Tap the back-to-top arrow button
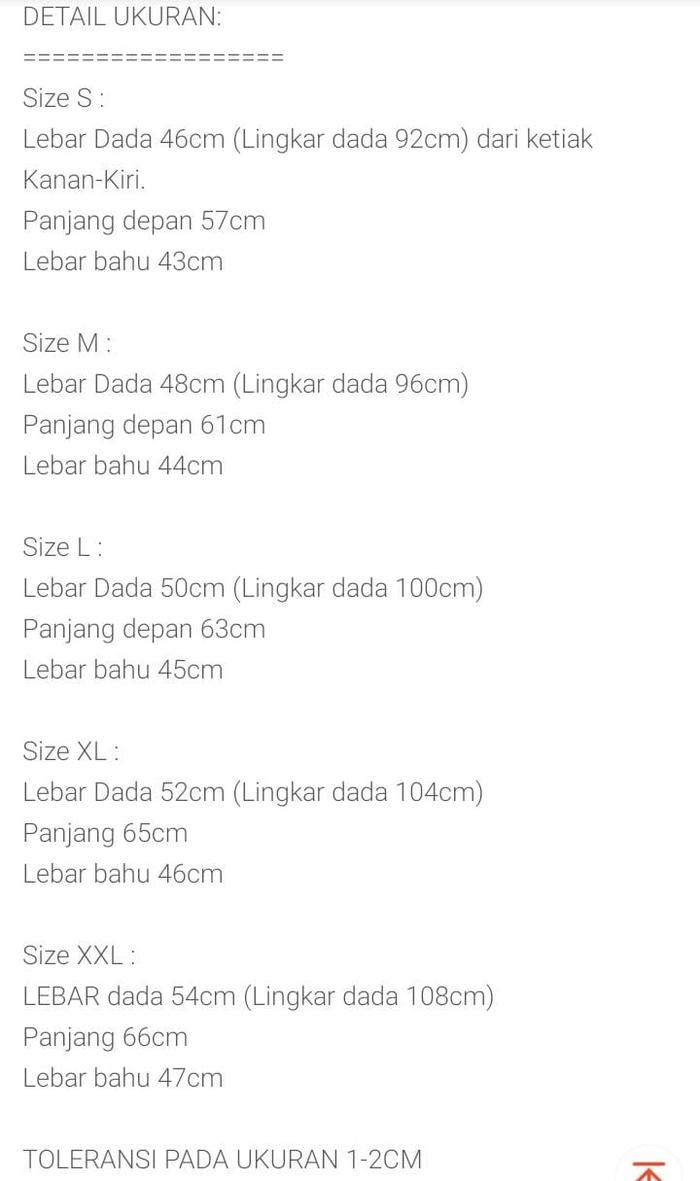700x1181 pixels. coord(650,1170)
